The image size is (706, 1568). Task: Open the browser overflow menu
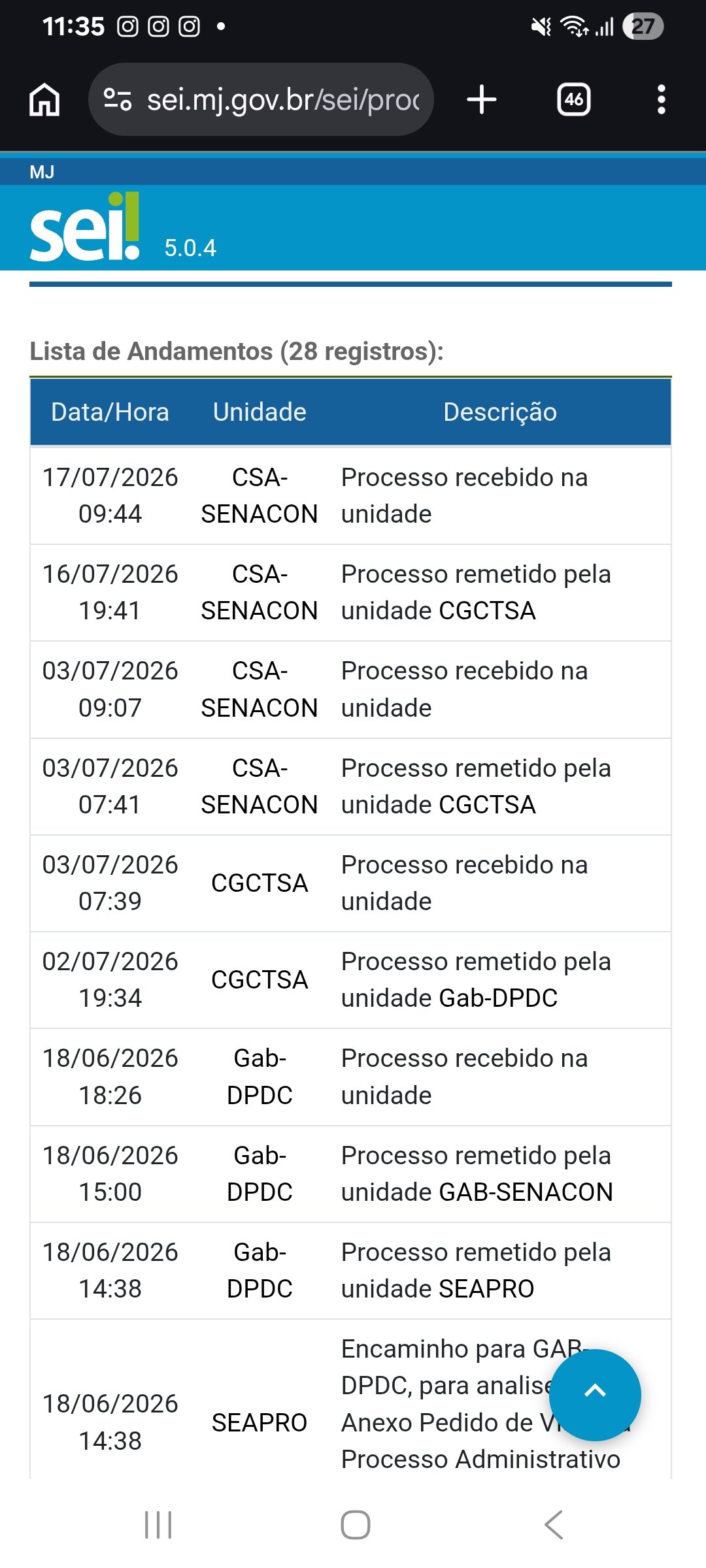coord(662,100)
